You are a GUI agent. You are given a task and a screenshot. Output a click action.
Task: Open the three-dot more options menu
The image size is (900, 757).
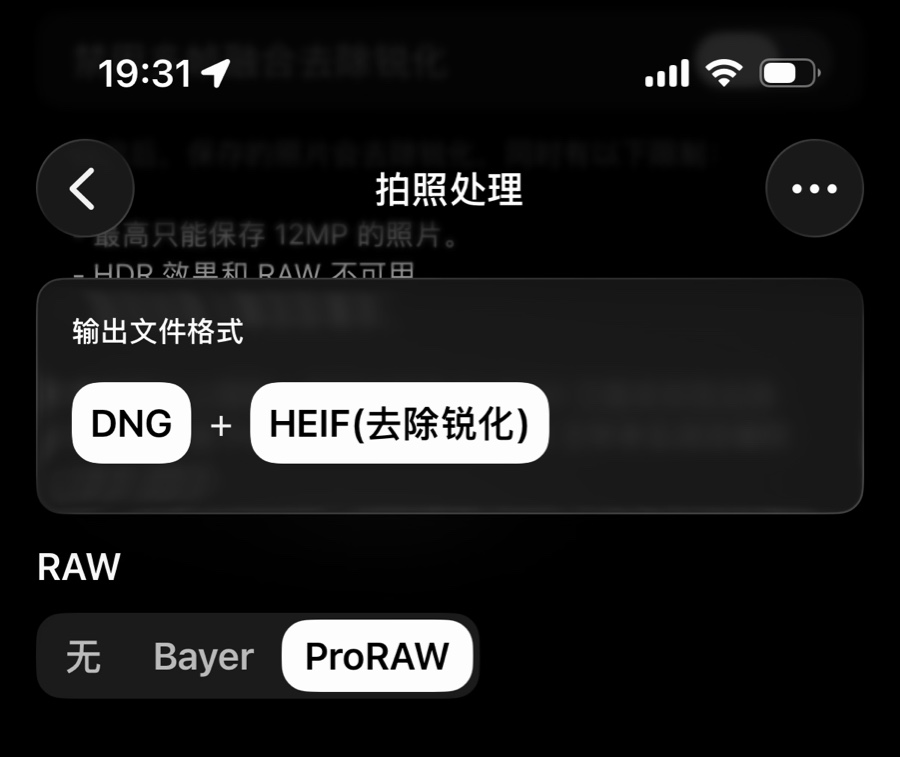[814, 188]
